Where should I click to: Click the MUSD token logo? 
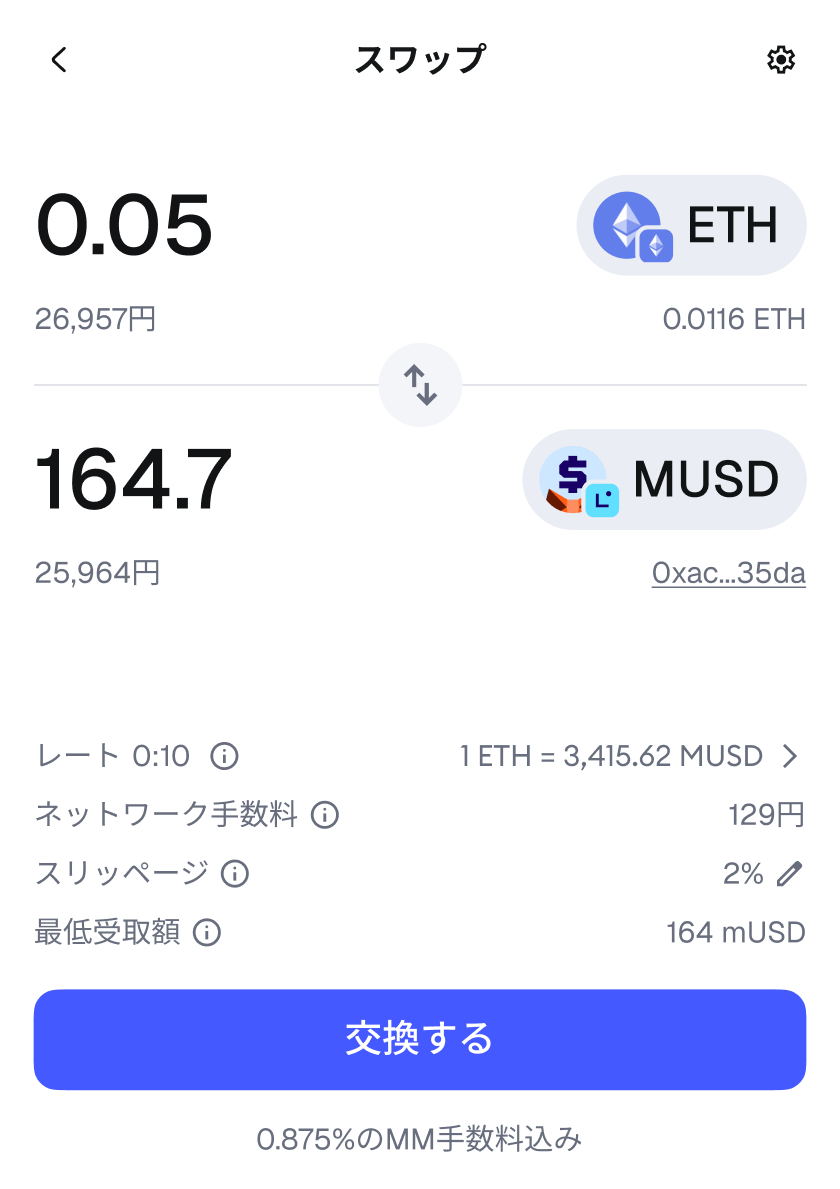(x=570, y=479)
